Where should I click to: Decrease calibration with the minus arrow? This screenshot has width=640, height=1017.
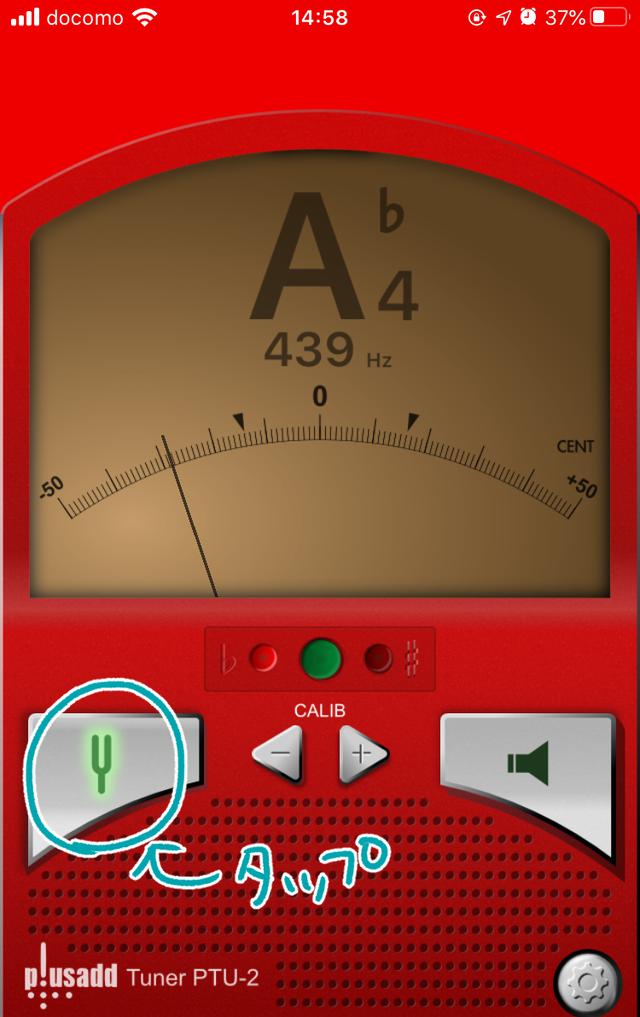click(278, 753)
